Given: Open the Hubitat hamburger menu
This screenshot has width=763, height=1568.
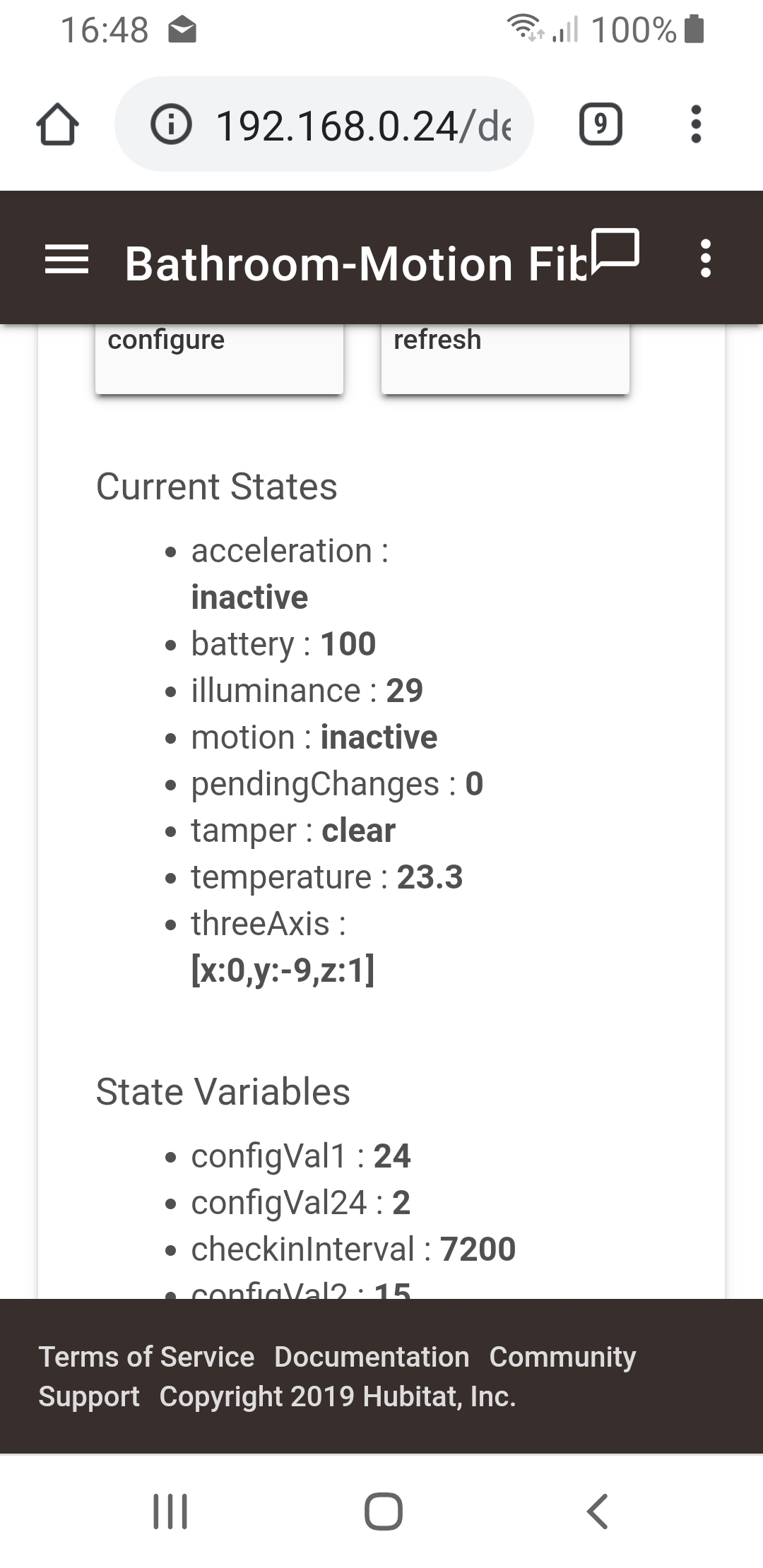Looking at the screenshot, I should tap(66, 259).
